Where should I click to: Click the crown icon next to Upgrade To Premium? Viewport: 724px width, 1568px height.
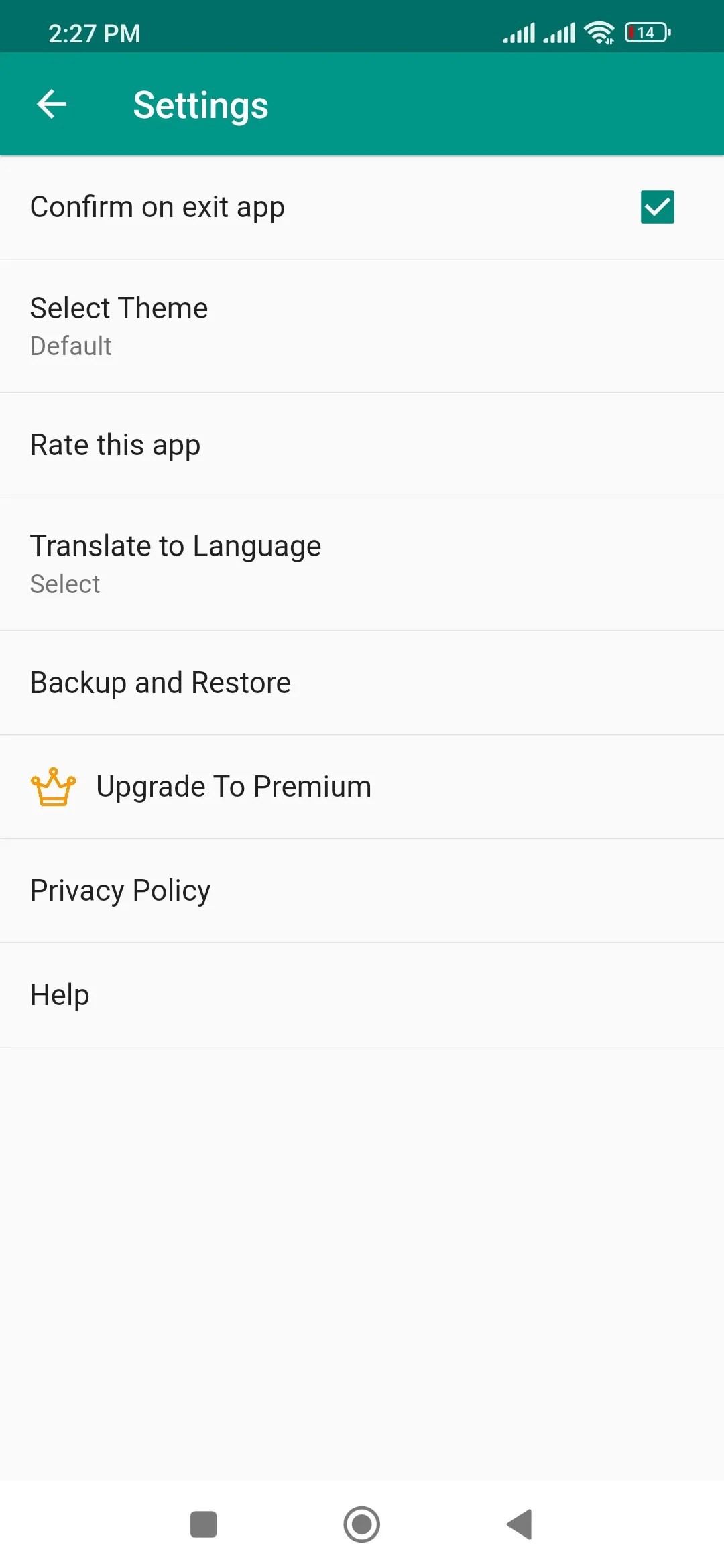pyautogui.click(x=54, y=787)
